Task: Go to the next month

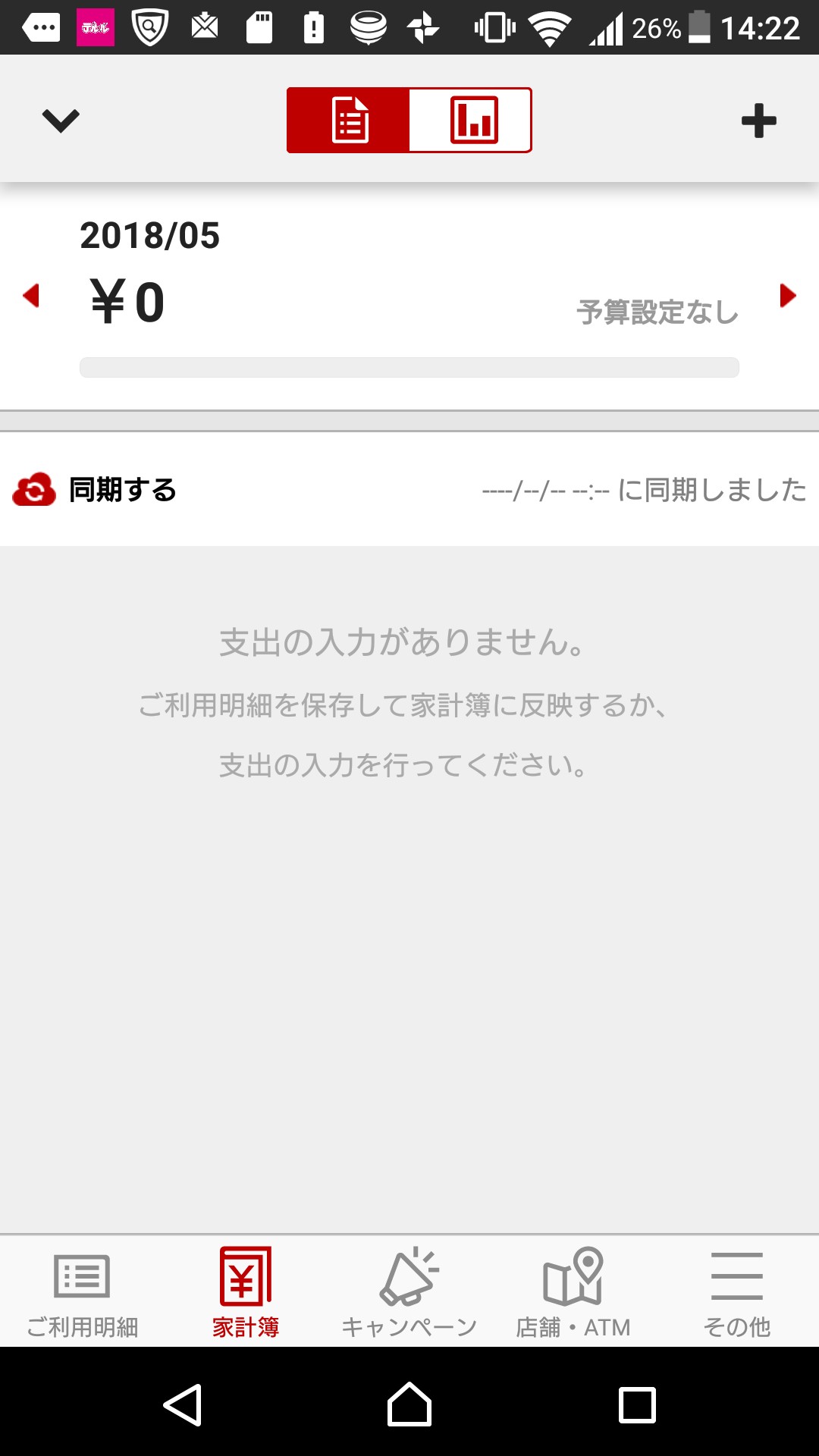Action: point(788,295)
